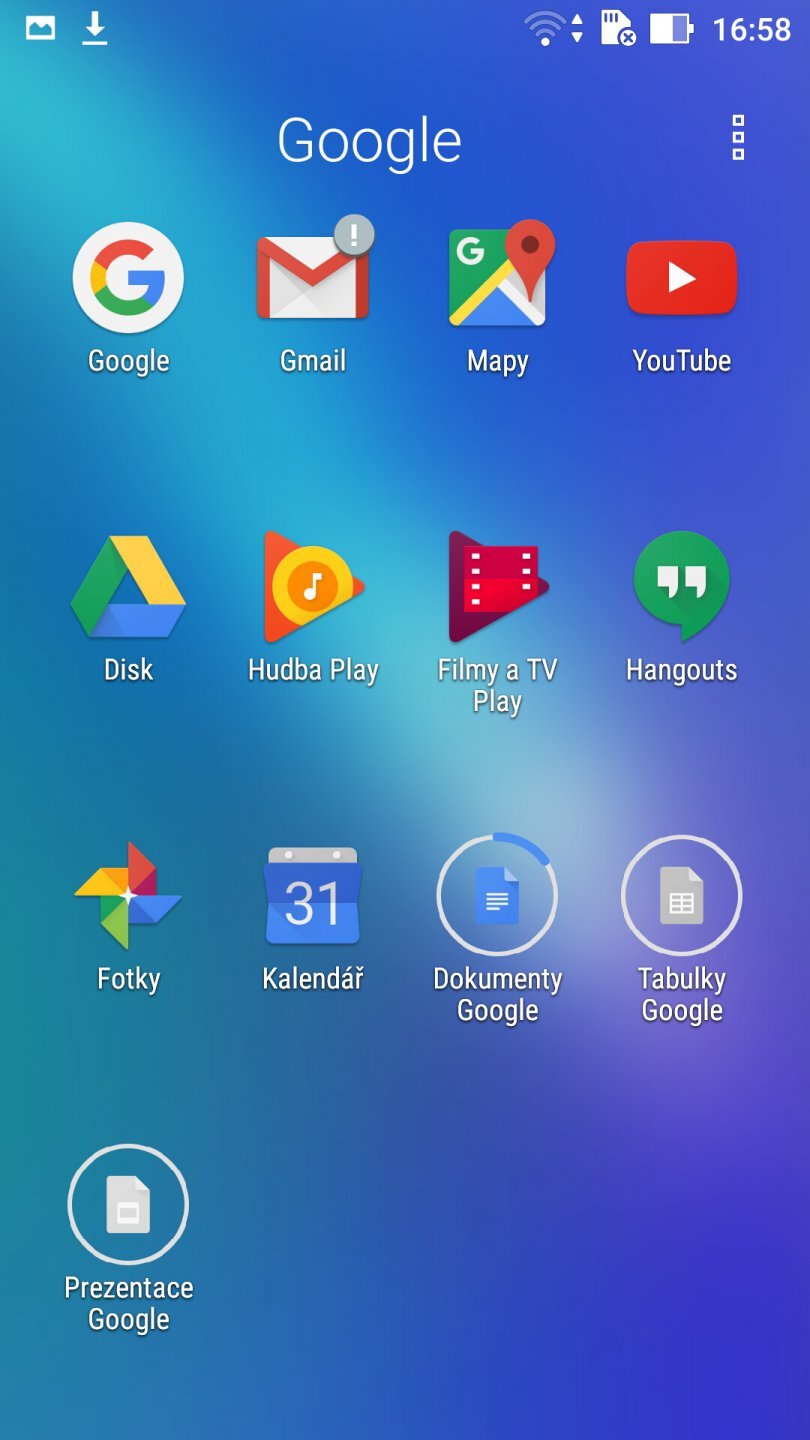Launch Hudba Play music app

coord(312,586)
